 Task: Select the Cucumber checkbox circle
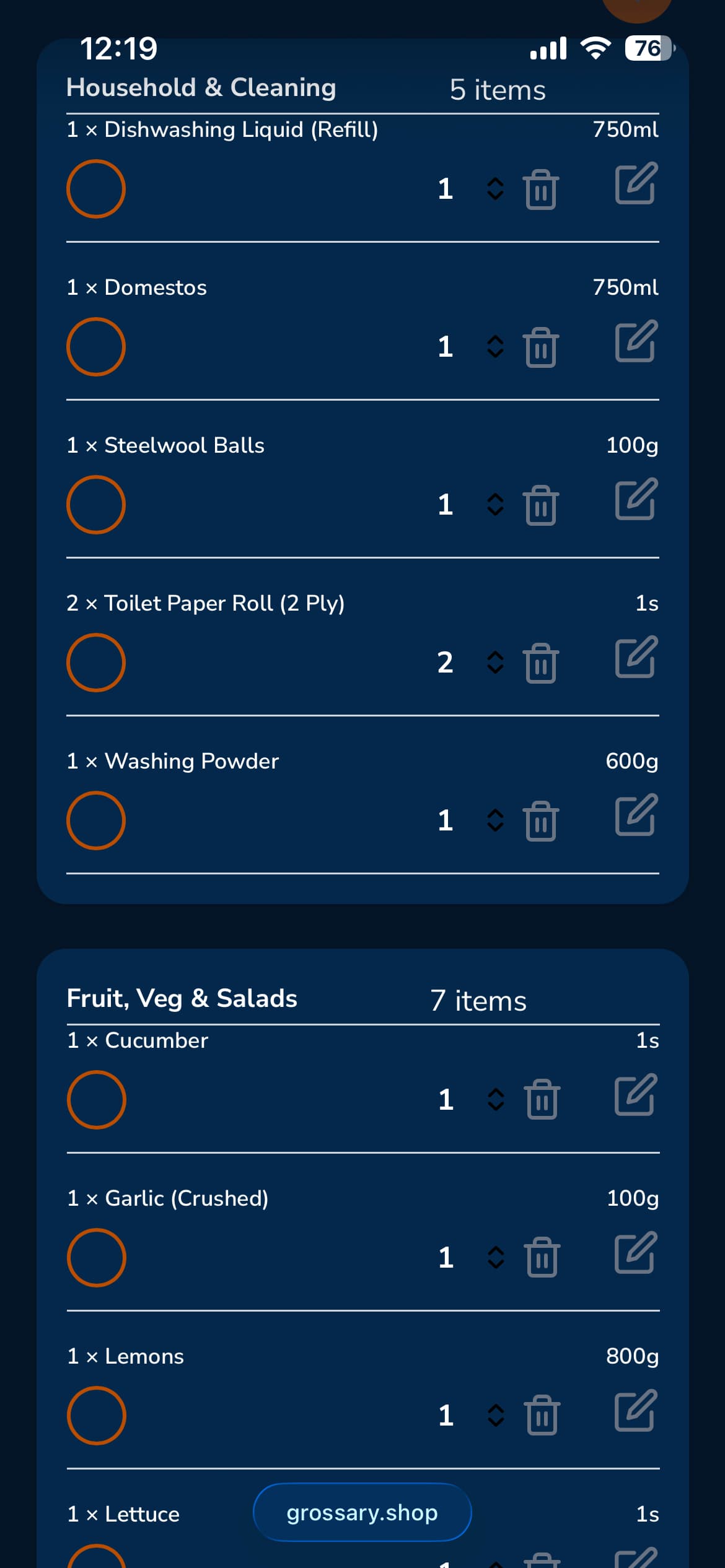(97, 1100)
